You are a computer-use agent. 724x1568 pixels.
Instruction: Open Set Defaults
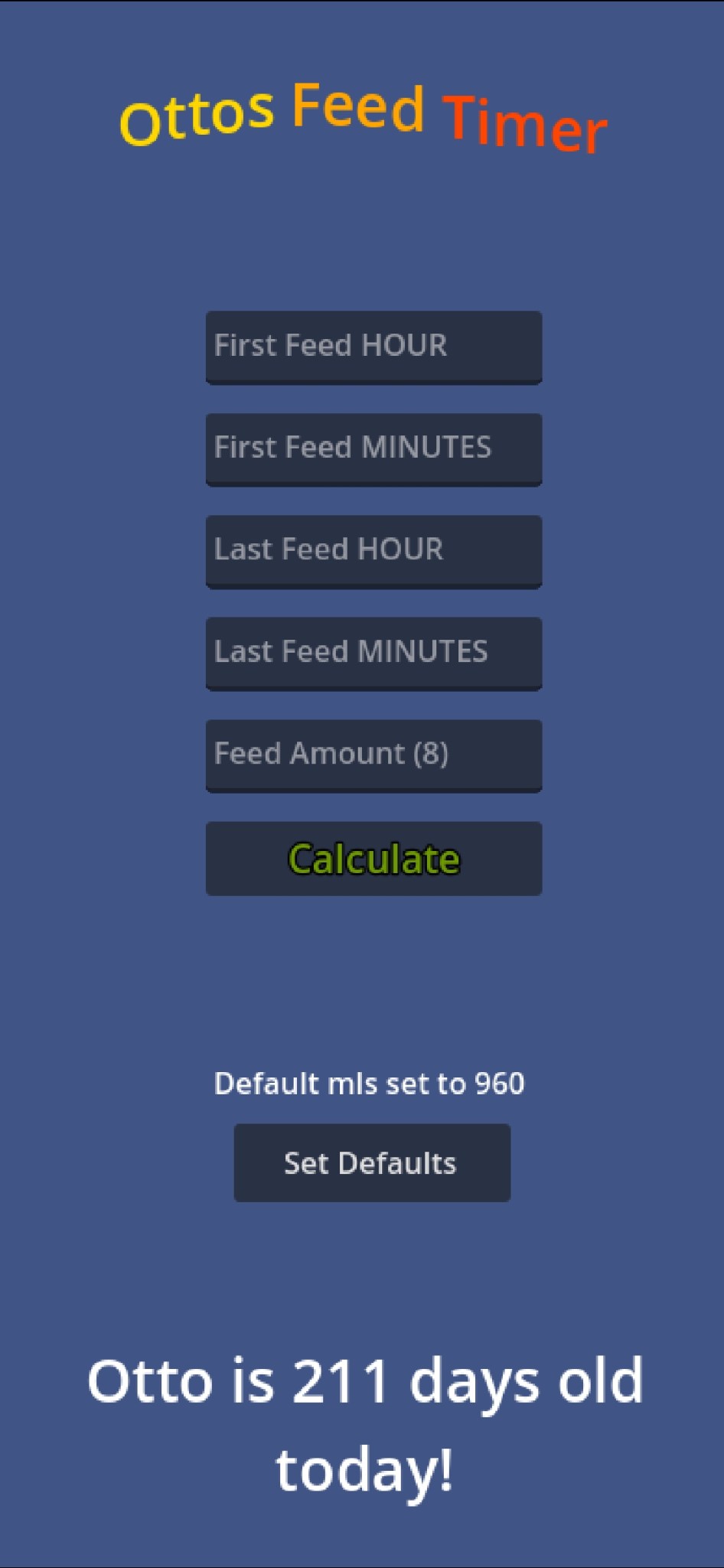372,1162
